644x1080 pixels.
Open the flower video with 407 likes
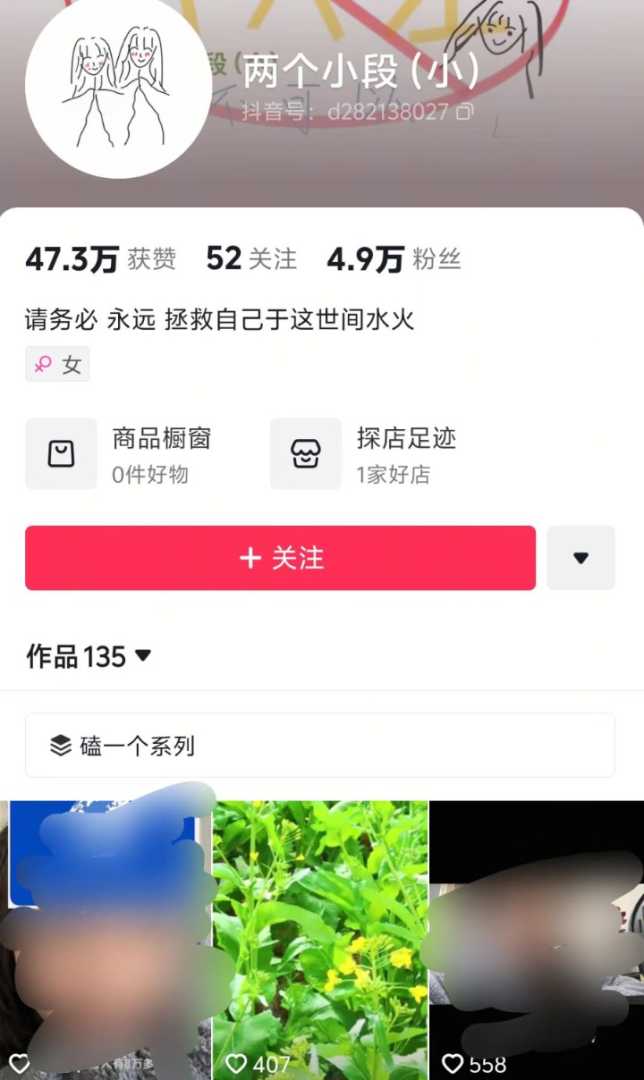tap(320, 940)
